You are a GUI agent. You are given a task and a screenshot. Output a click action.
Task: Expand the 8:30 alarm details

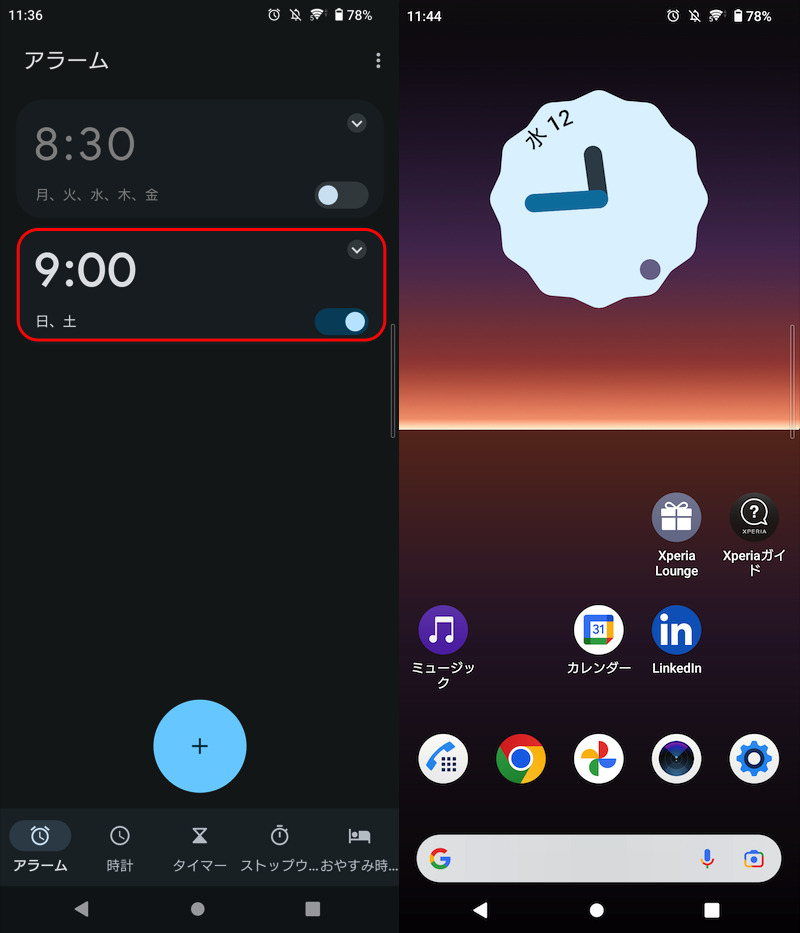click(357, 123)
